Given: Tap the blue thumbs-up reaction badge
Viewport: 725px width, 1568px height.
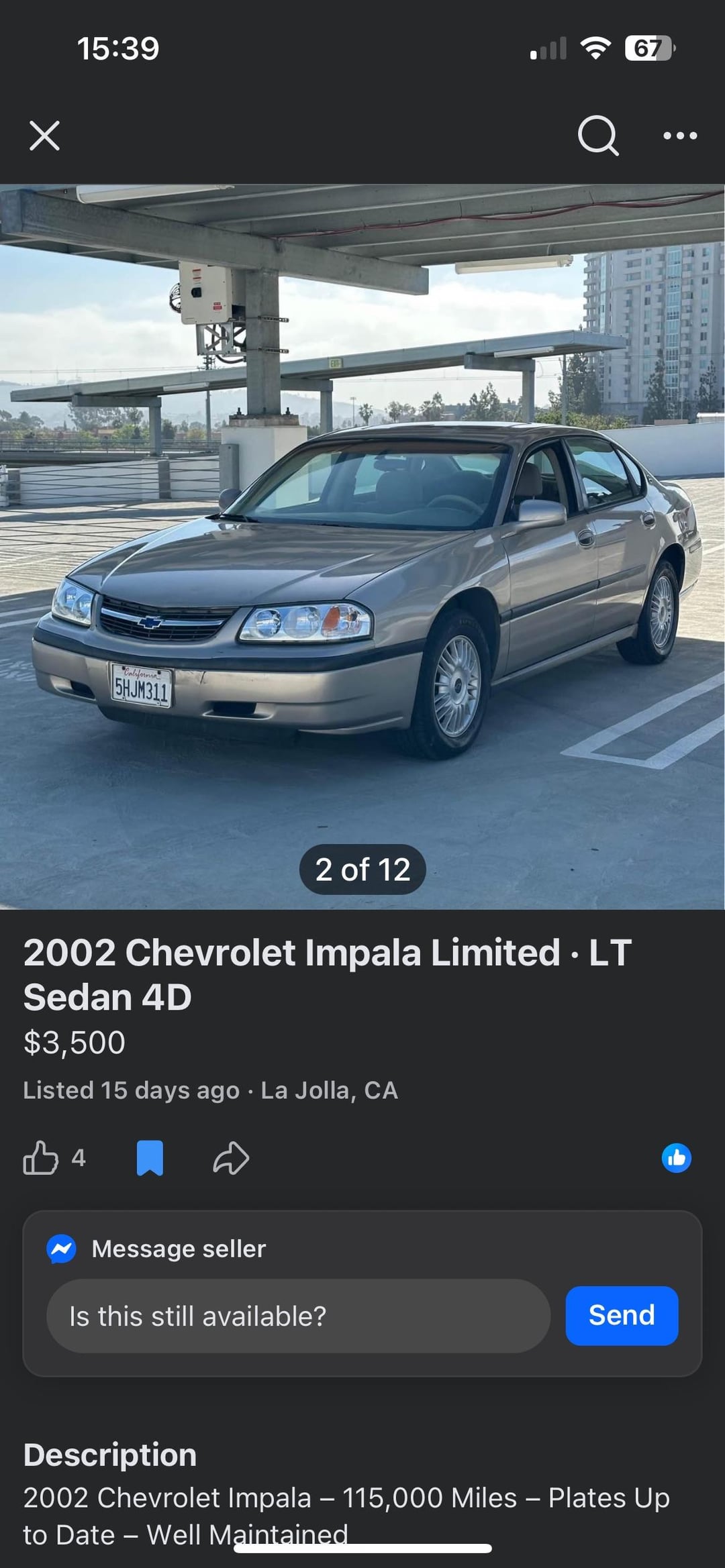Looking at the screenshot, I should pyautogui.click(x=676, y=1158).
